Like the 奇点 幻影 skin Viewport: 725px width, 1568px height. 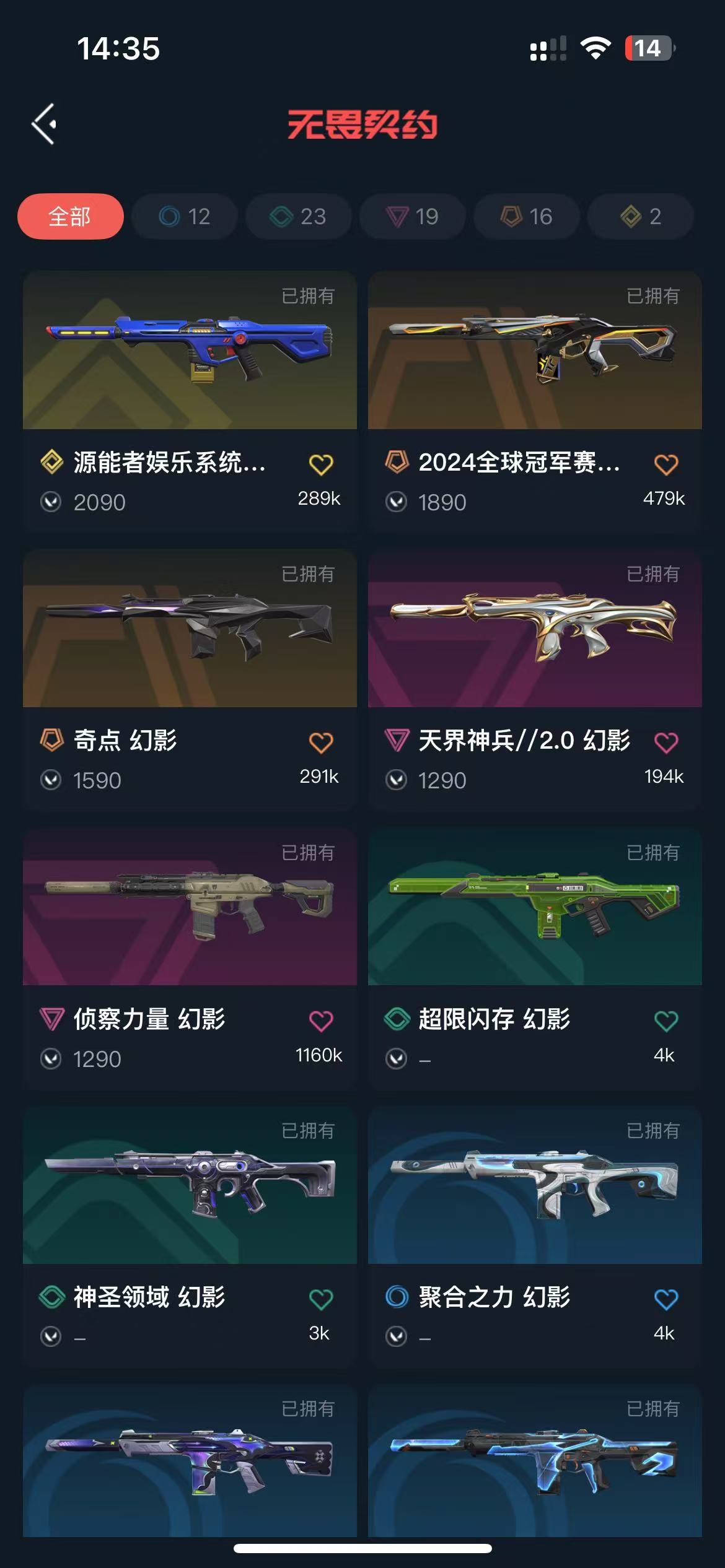click(x=320, y=743)
